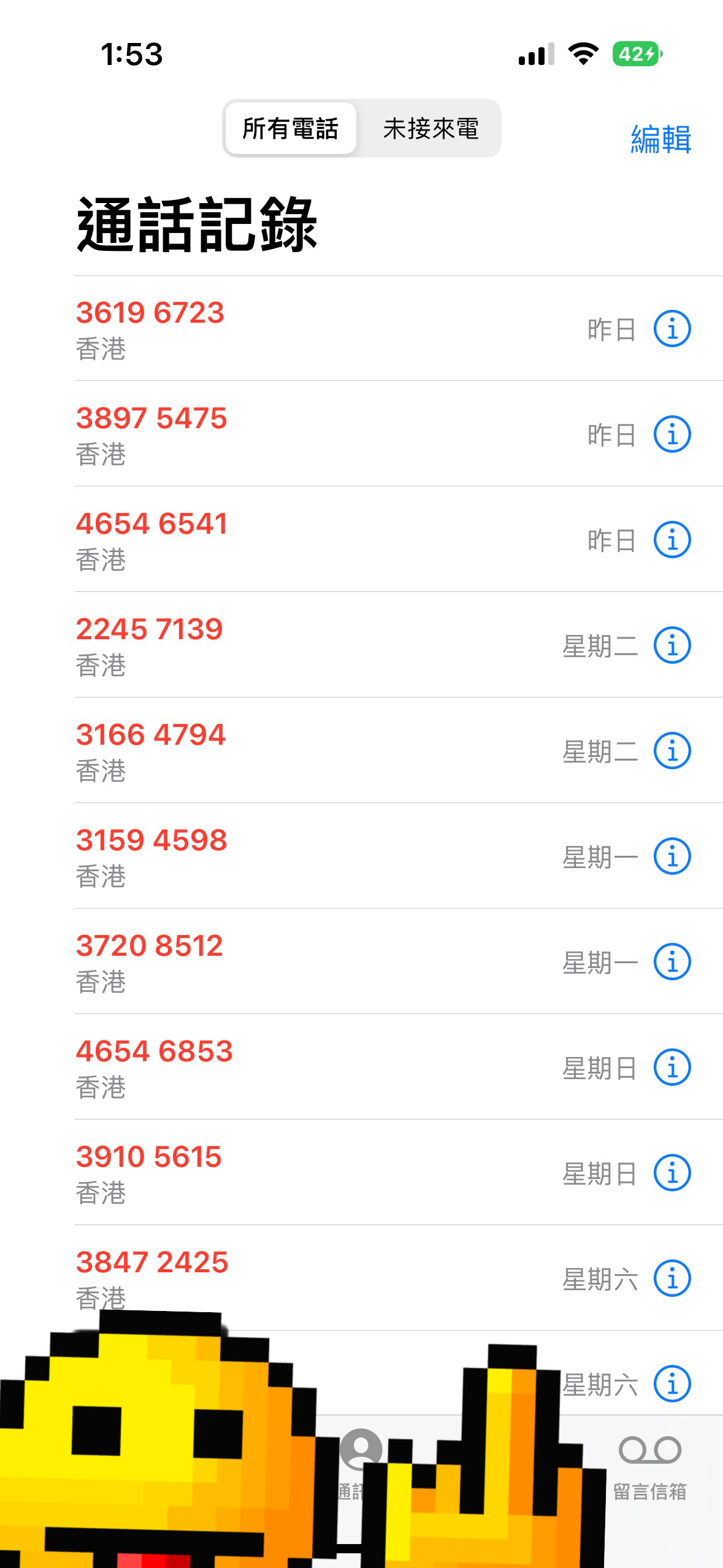Open info for call from 4654 6541
The image size is (723, 1568).
tap(672, 541)
